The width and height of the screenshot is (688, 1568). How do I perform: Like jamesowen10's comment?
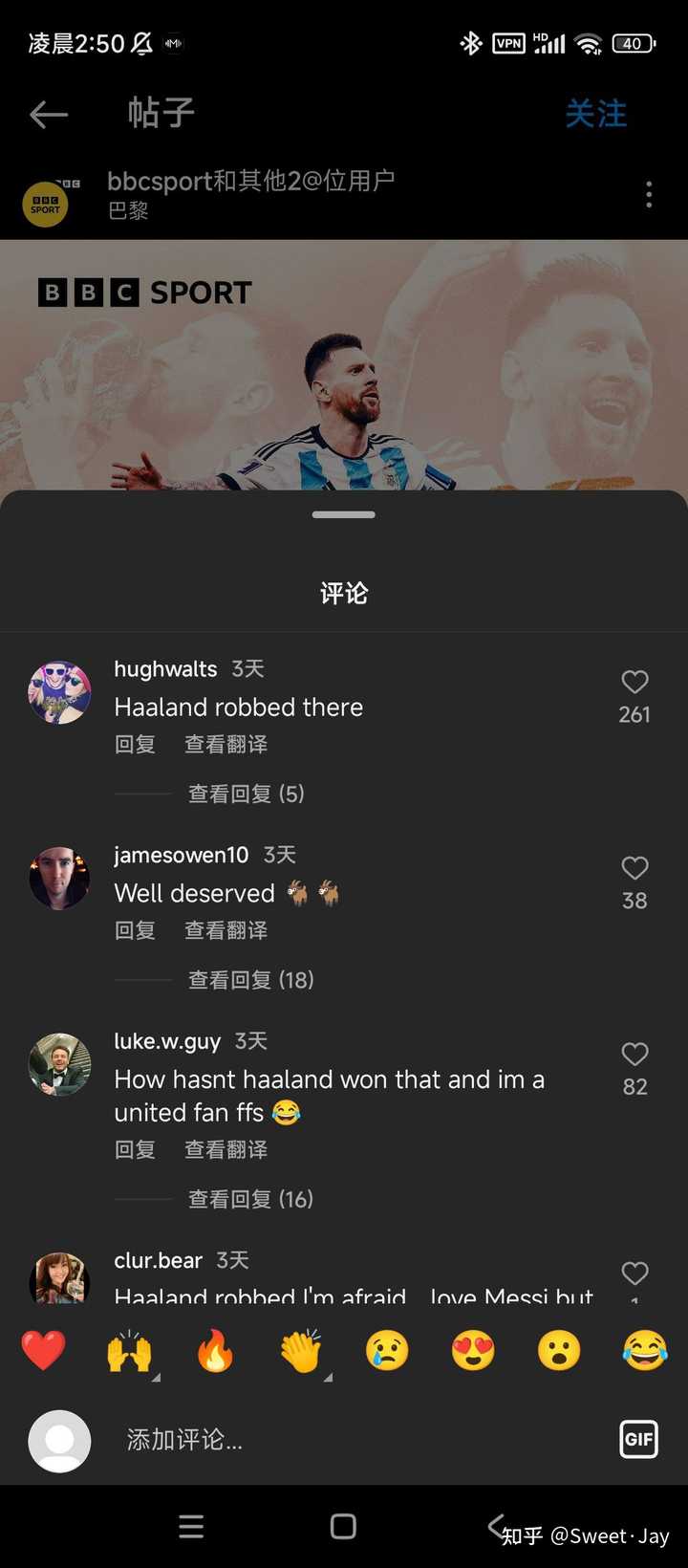[634, 868]
